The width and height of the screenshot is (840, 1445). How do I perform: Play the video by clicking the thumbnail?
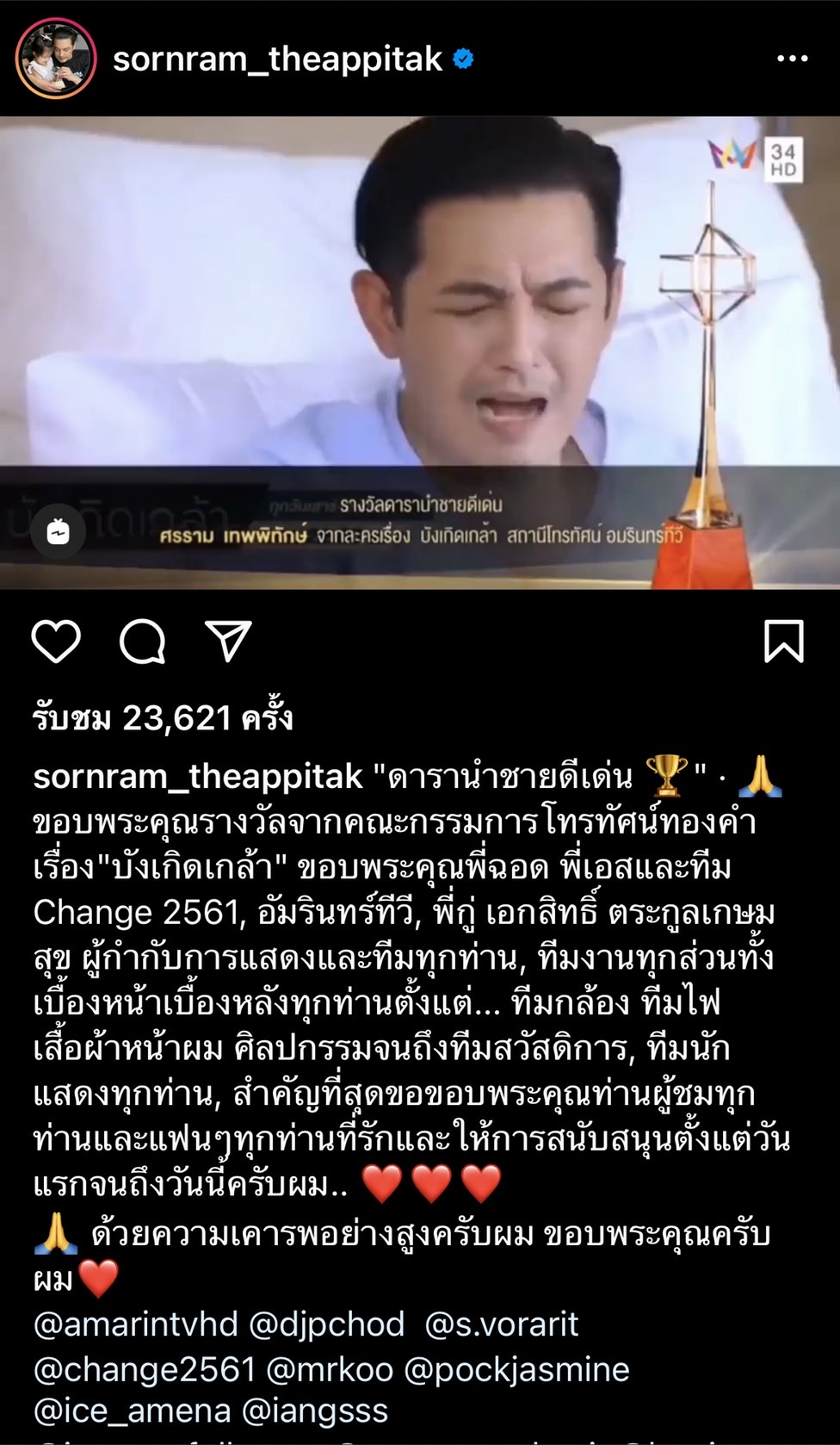420,344
